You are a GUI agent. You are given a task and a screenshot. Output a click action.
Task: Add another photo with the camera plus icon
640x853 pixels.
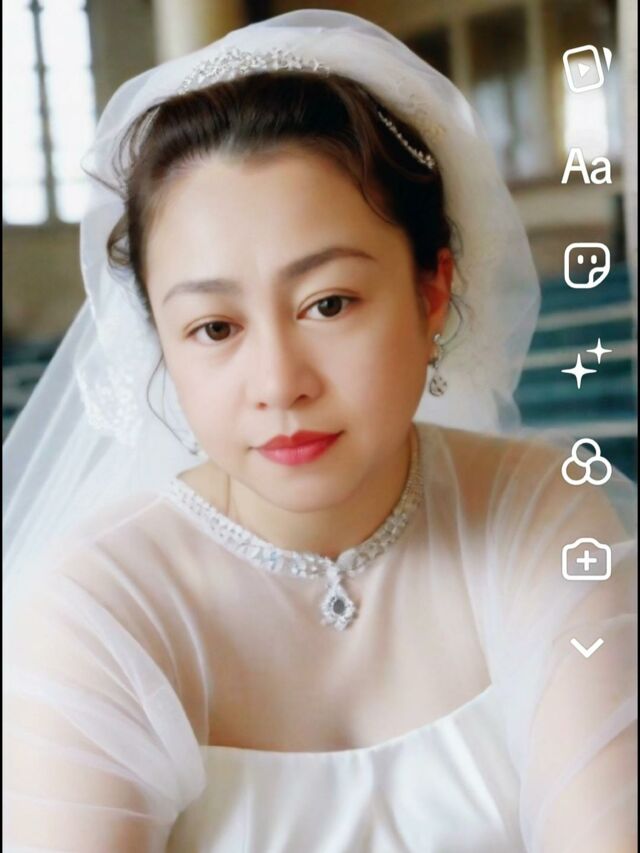pos(586,560)
